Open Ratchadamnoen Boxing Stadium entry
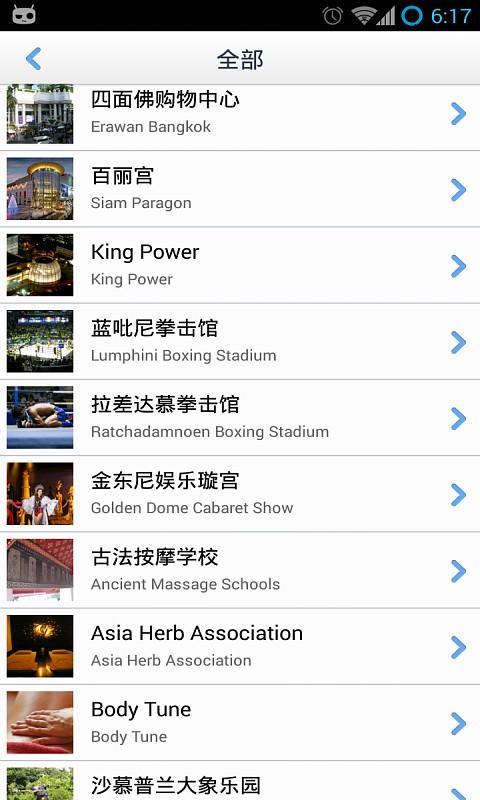Image resolution: width=480 pixels, height=800 pixels. coord(240,417)
